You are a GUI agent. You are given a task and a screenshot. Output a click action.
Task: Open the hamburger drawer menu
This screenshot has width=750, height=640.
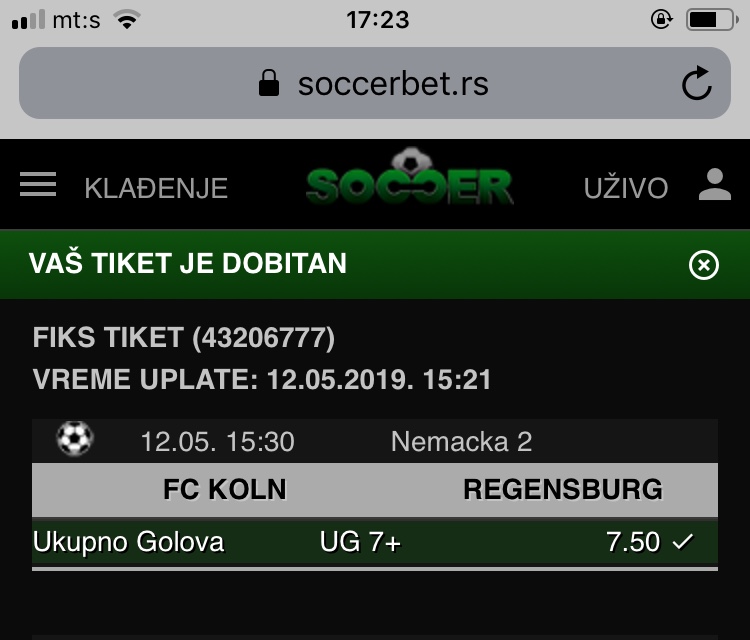coord(38,185)
